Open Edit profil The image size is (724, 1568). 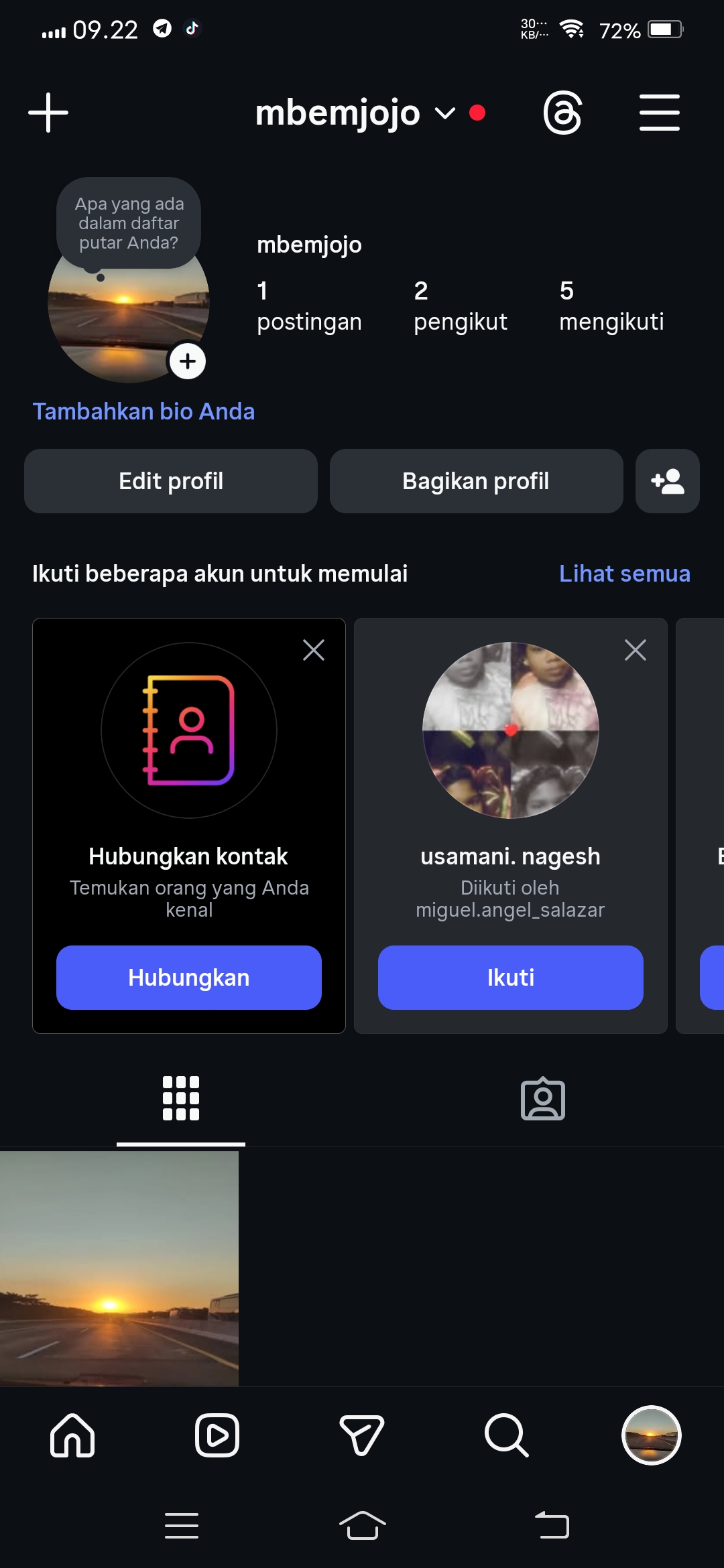171,481
